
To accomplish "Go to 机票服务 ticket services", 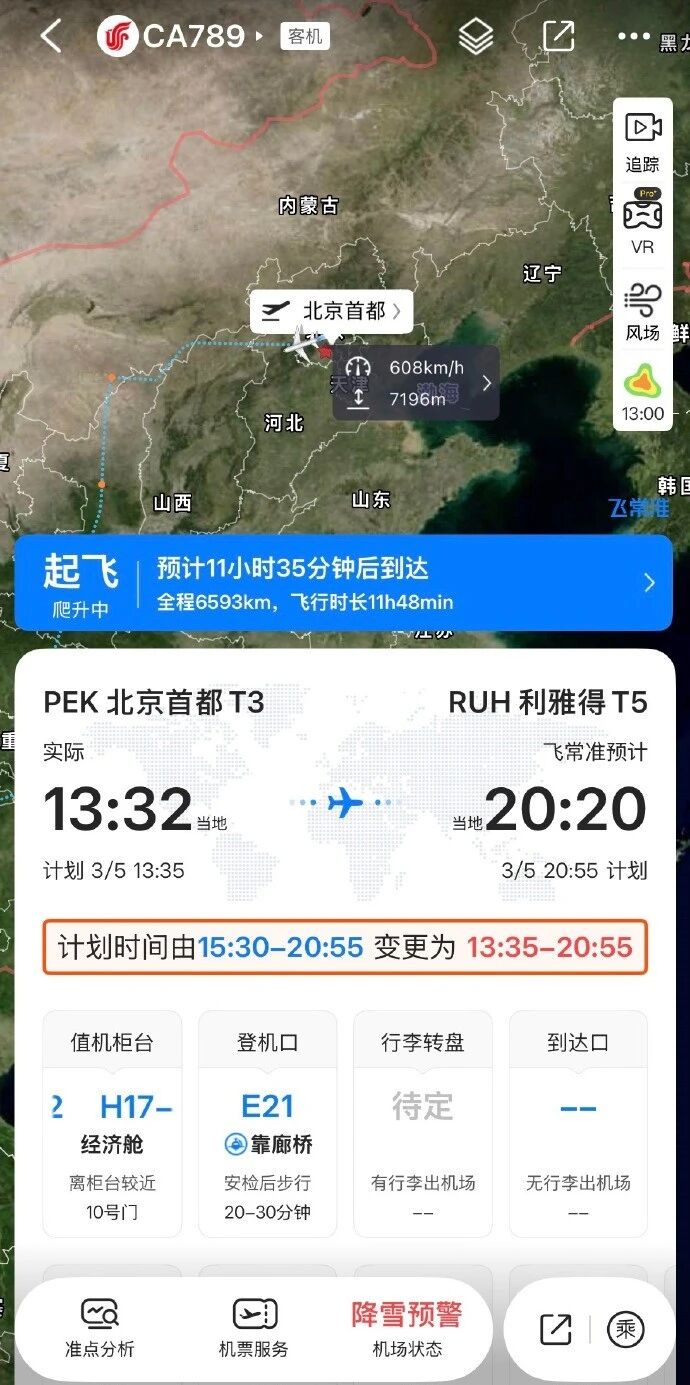I will click(x=254, y=1328).
